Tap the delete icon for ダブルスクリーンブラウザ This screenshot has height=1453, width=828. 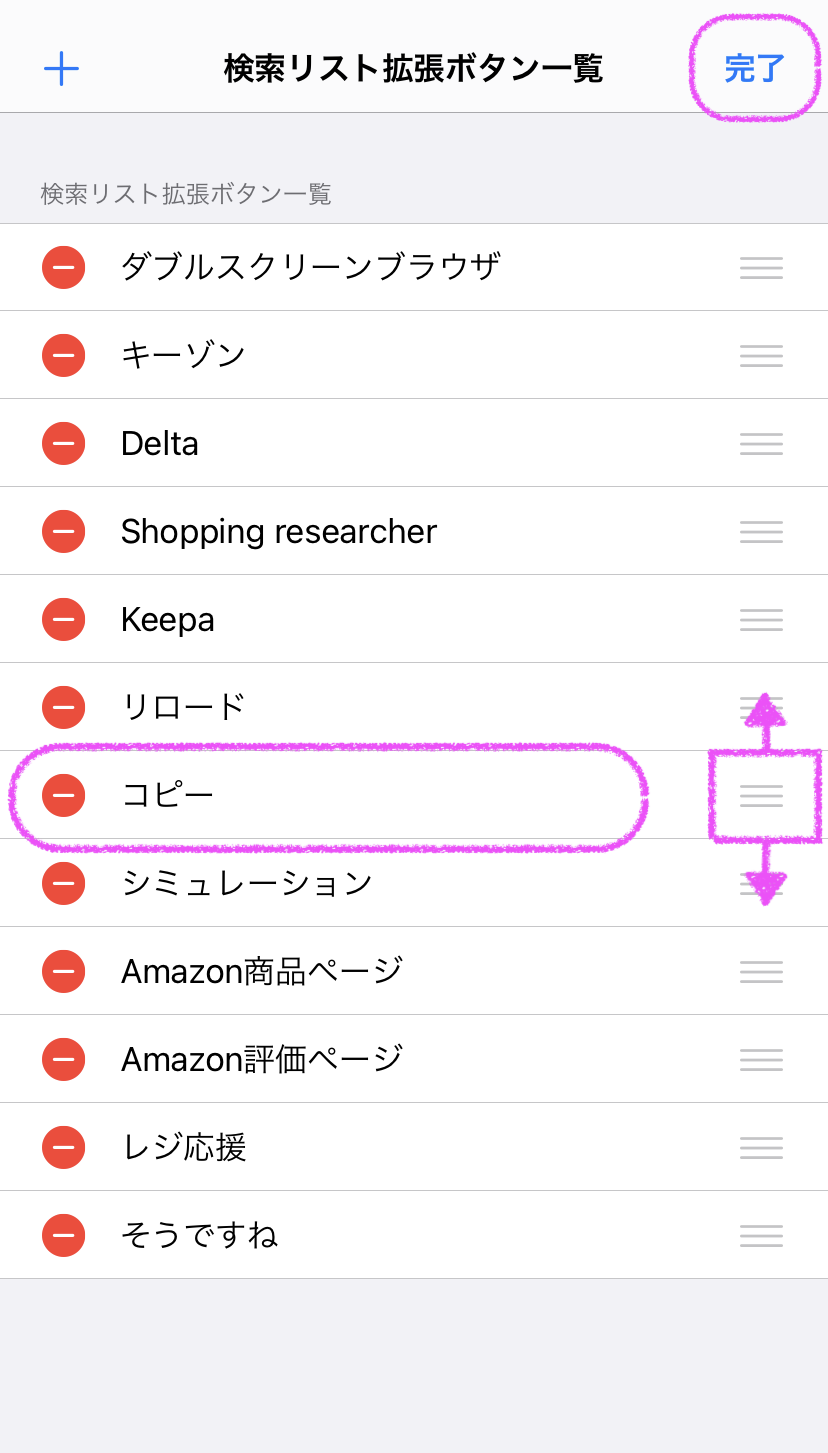[63, 267]
